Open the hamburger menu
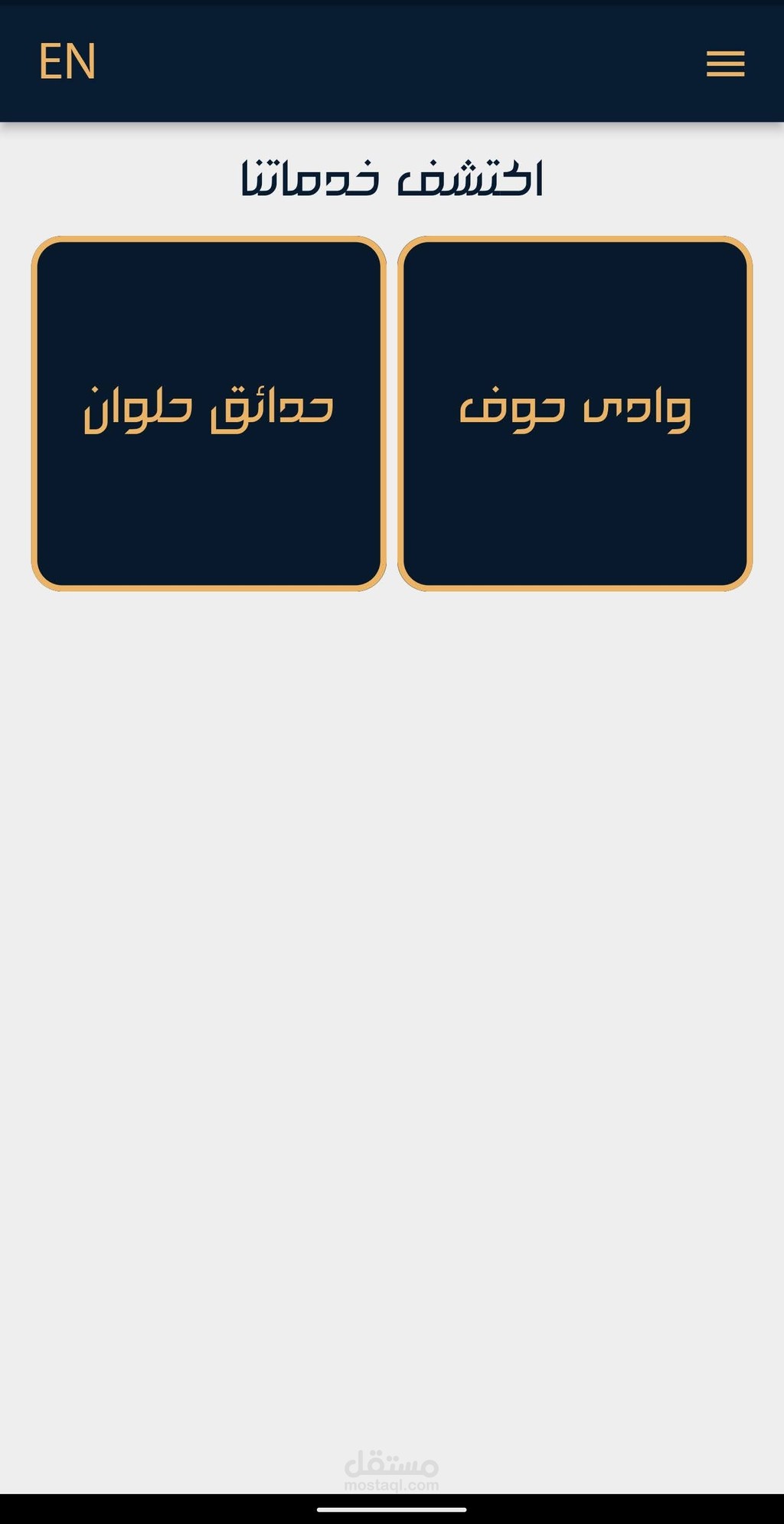The height and width of the screenshot is (1524, 784). coord(725,64)
